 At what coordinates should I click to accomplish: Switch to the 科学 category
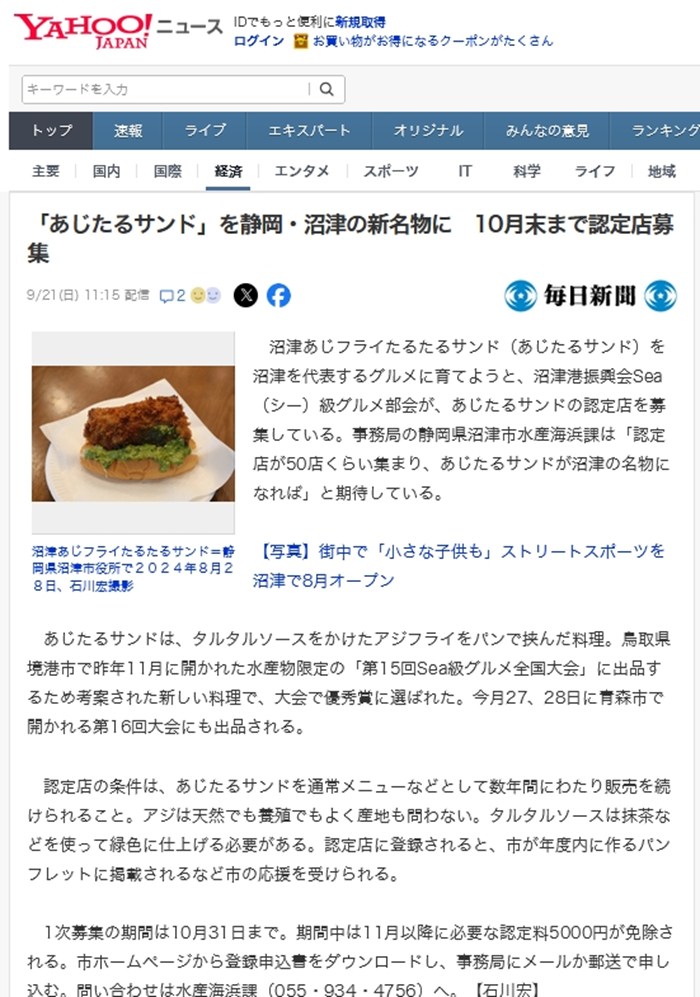(527, 171)
